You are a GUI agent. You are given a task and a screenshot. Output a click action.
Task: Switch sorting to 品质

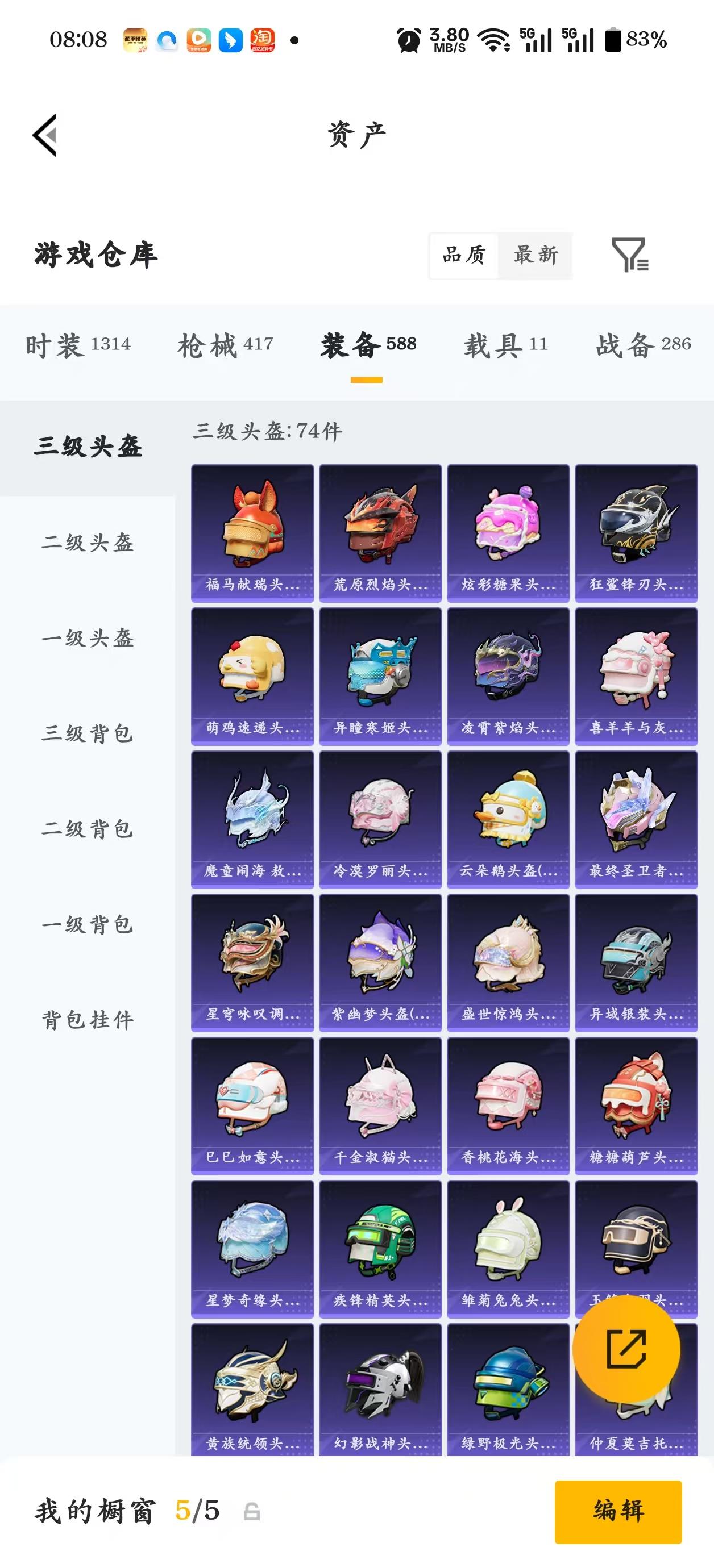tap(463, 256)
